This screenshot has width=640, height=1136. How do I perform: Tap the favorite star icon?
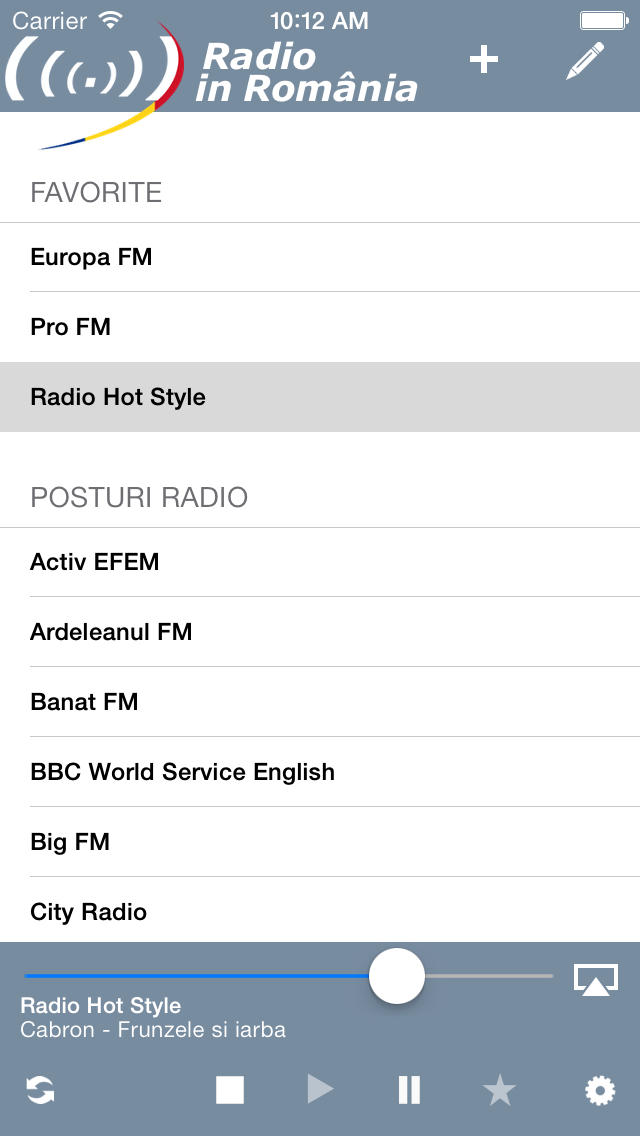click(499, 1090)
